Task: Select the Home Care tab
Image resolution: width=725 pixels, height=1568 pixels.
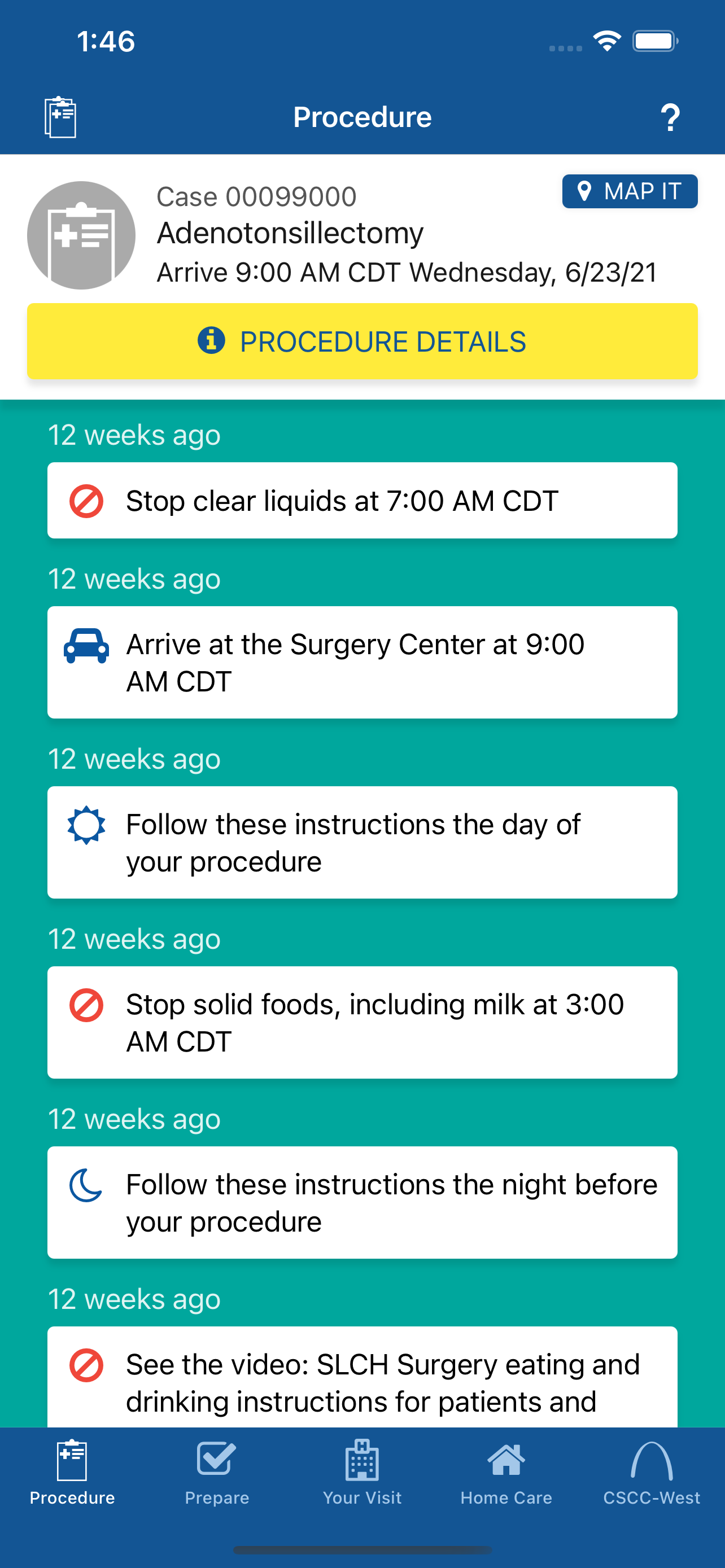Action: point(506,1479)
